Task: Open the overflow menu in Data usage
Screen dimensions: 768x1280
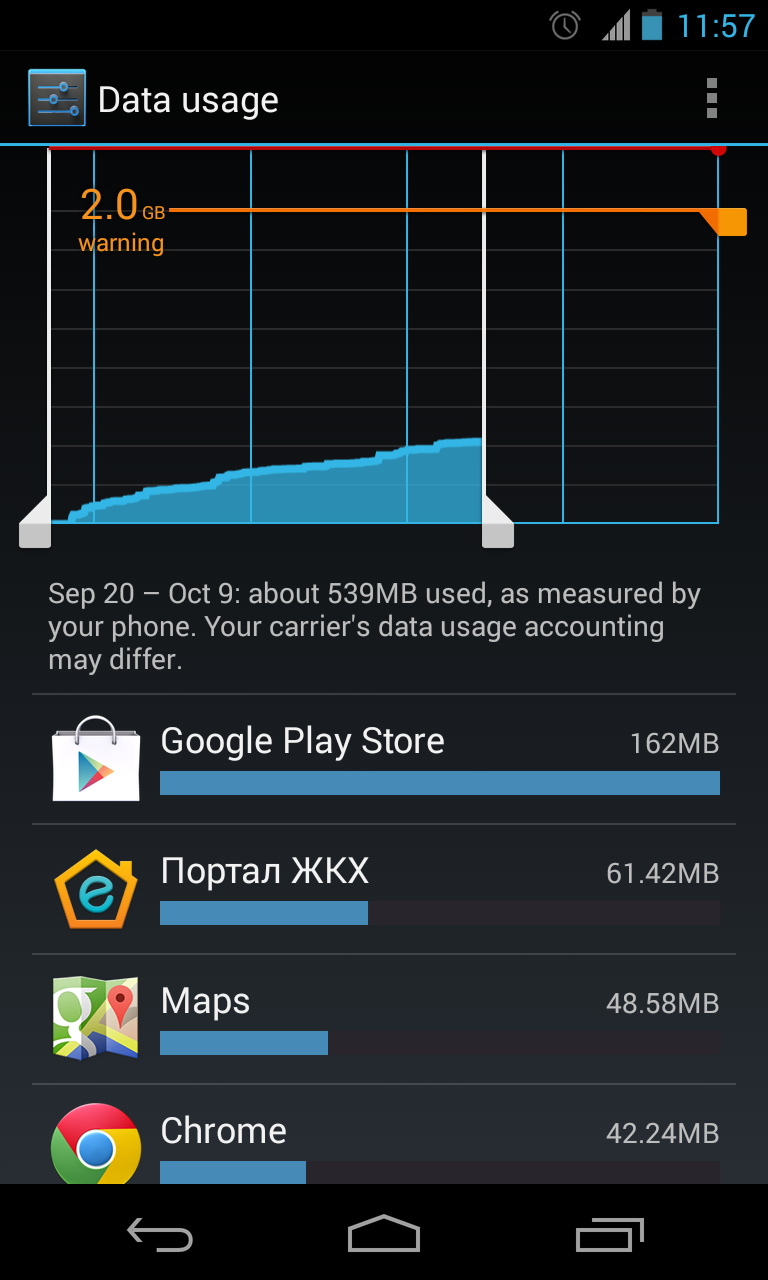Action: [x=711, y=99]
